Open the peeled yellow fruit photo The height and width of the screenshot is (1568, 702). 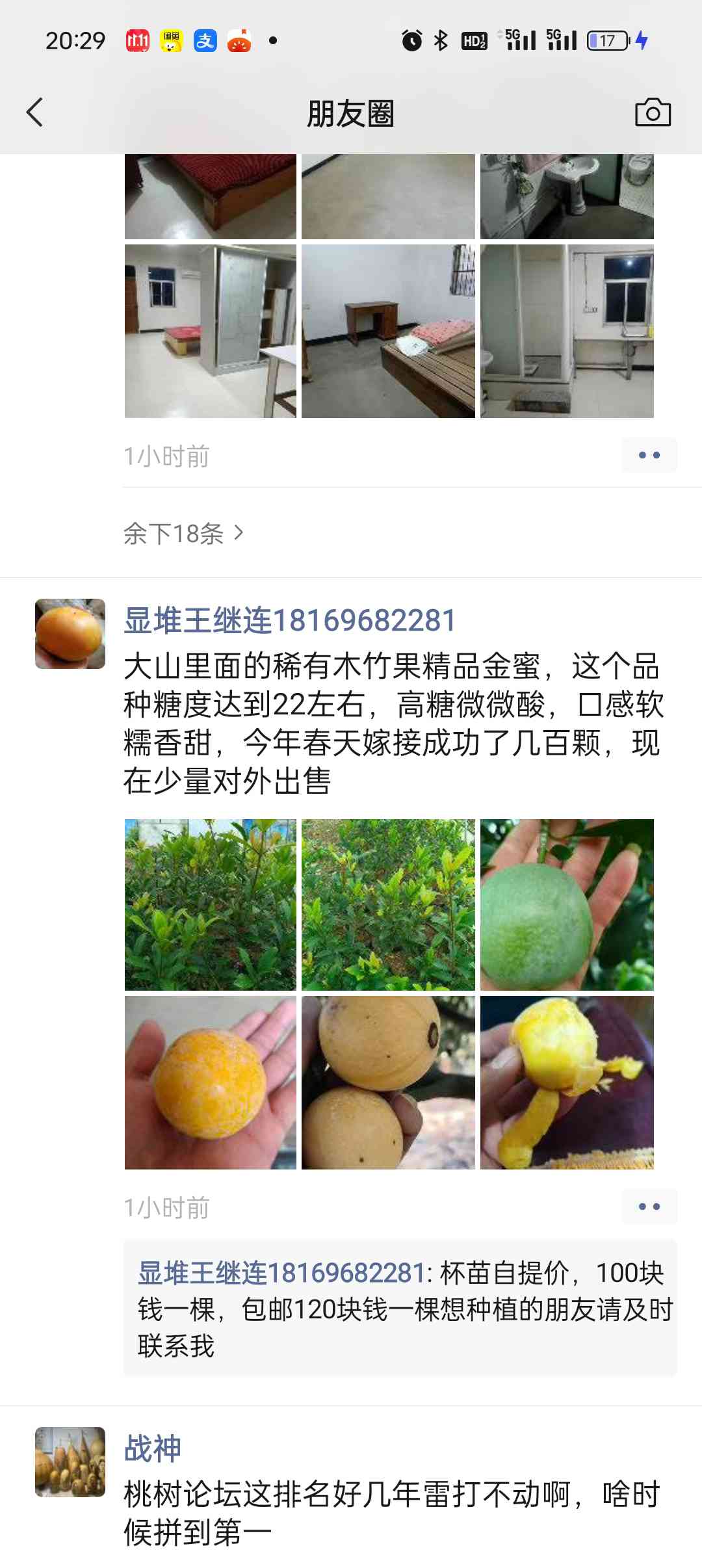coord(567,1082)
